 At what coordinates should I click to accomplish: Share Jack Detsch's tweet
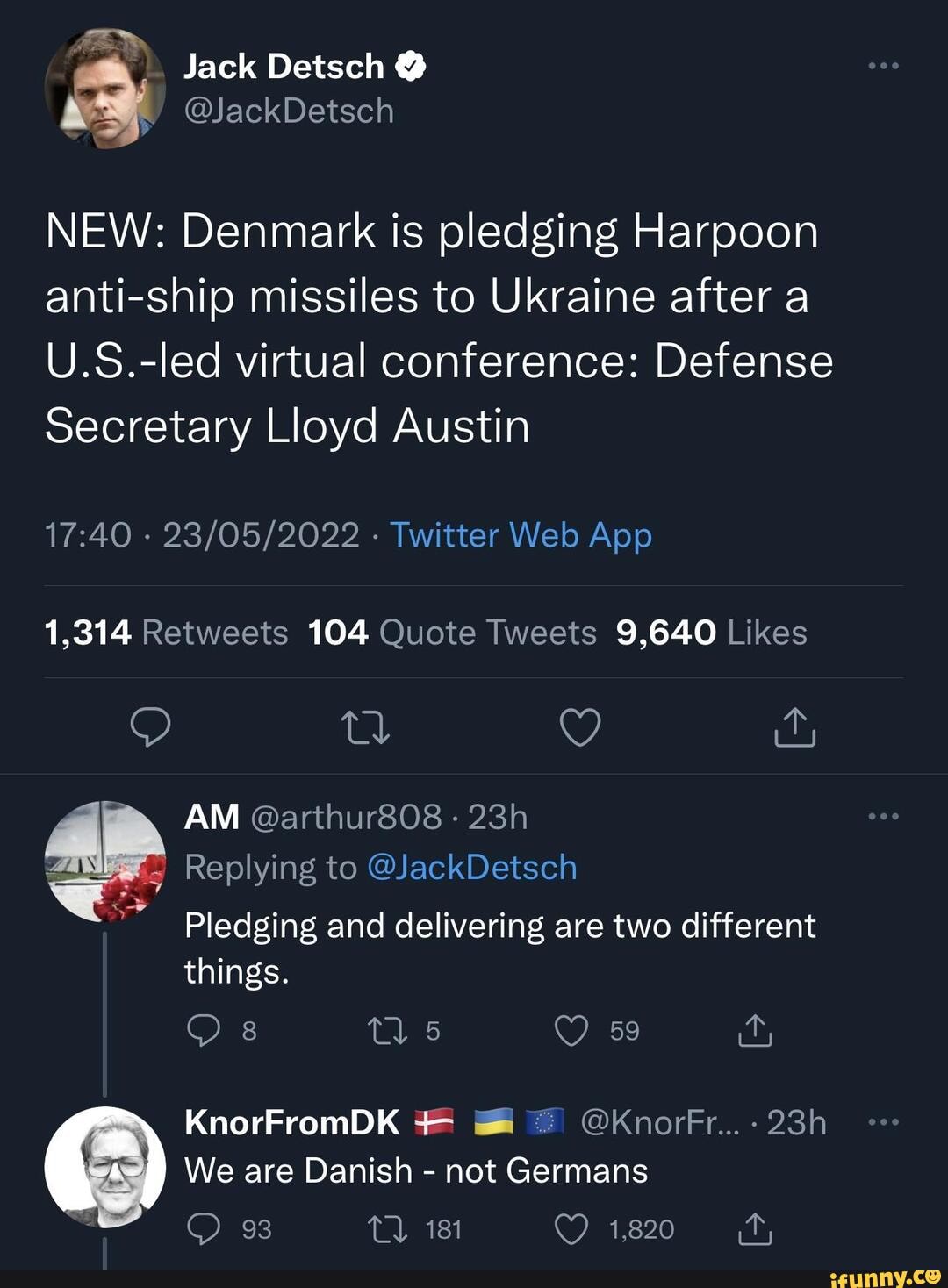[x=794, y=726]
